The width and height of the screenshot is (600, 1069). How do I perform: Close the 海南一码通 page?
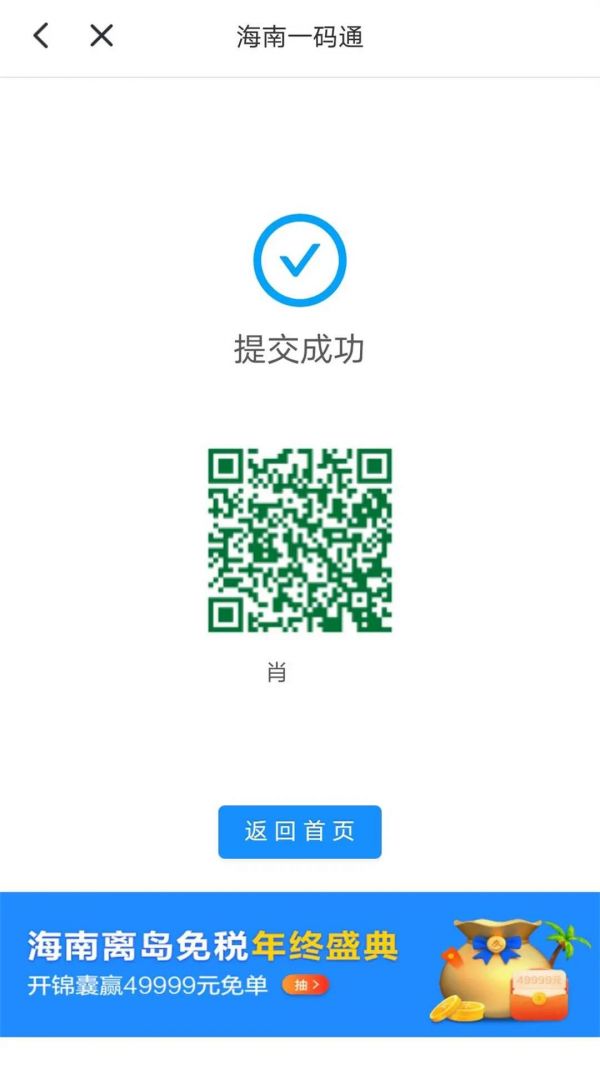[x=101, y=37]
